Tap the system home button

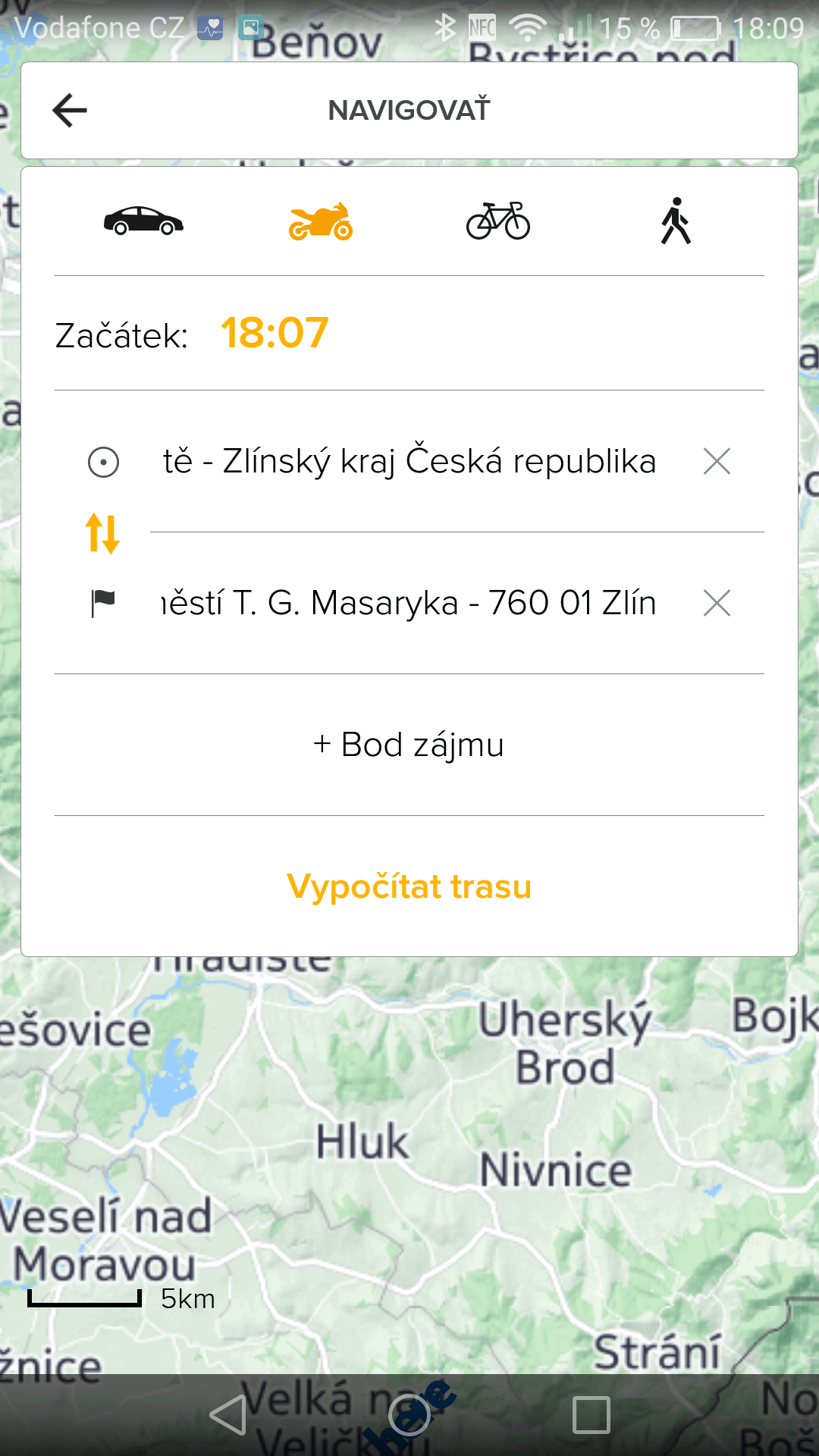[409, 1415]
